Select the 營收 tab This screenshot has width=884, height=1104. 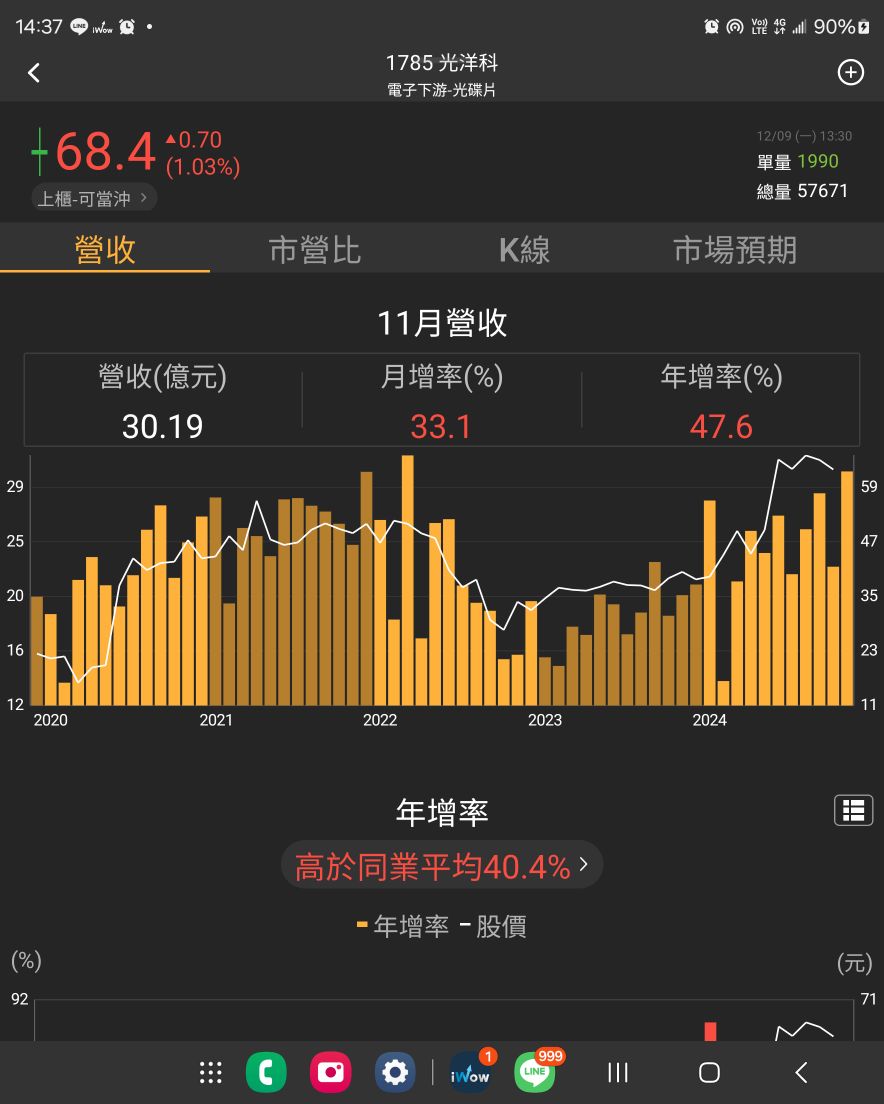[105, 250]
